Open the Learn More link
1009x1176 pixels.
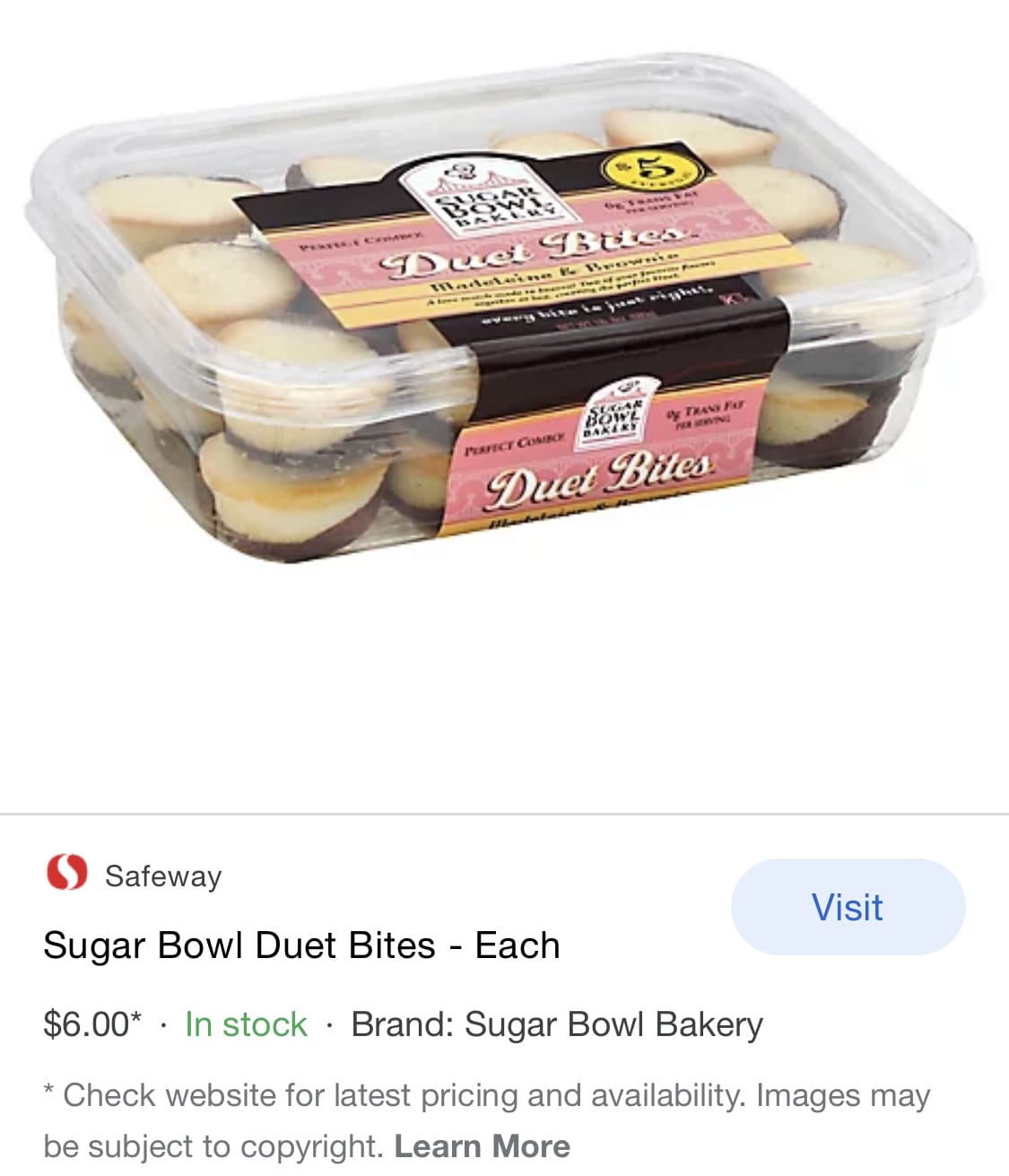482,1146
